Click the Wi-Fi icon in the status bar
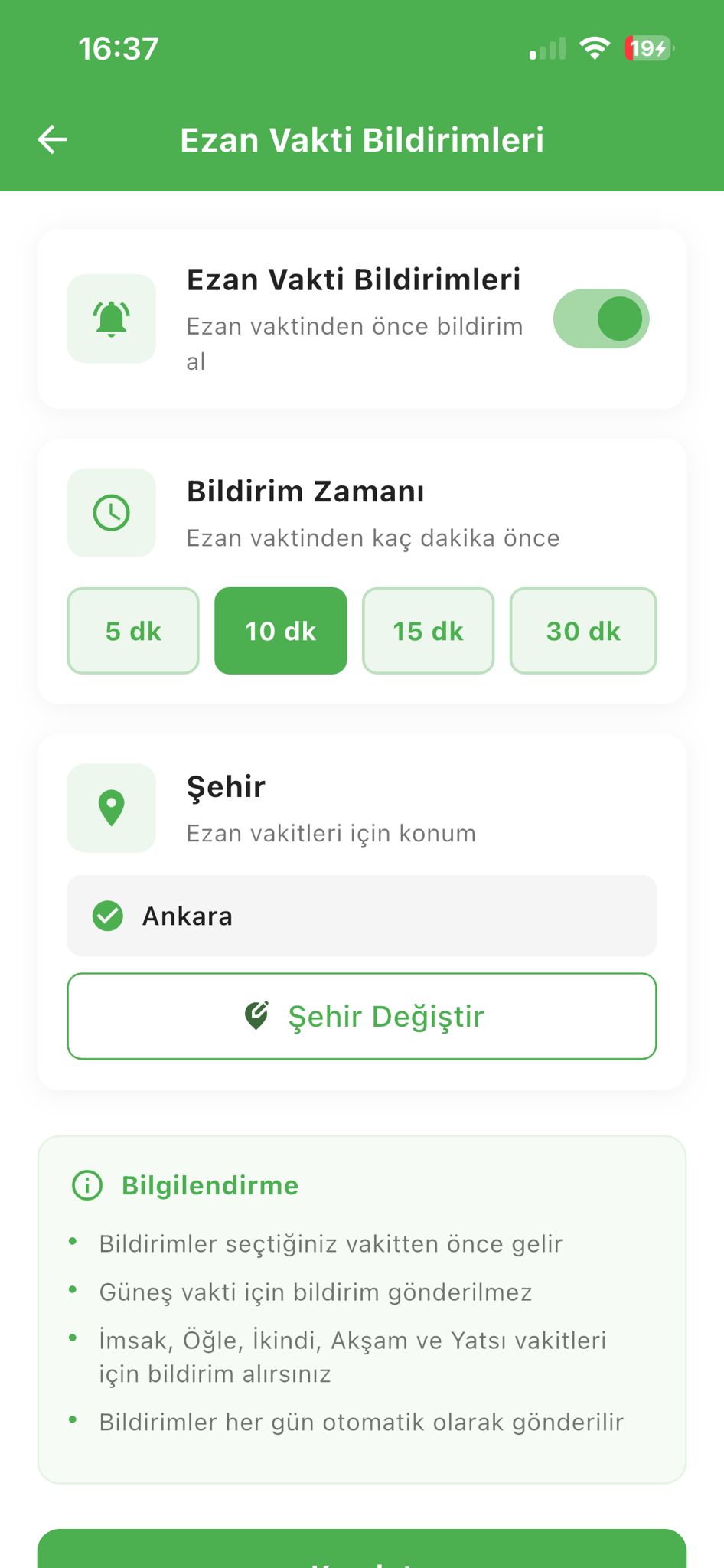 click(596, 47)
